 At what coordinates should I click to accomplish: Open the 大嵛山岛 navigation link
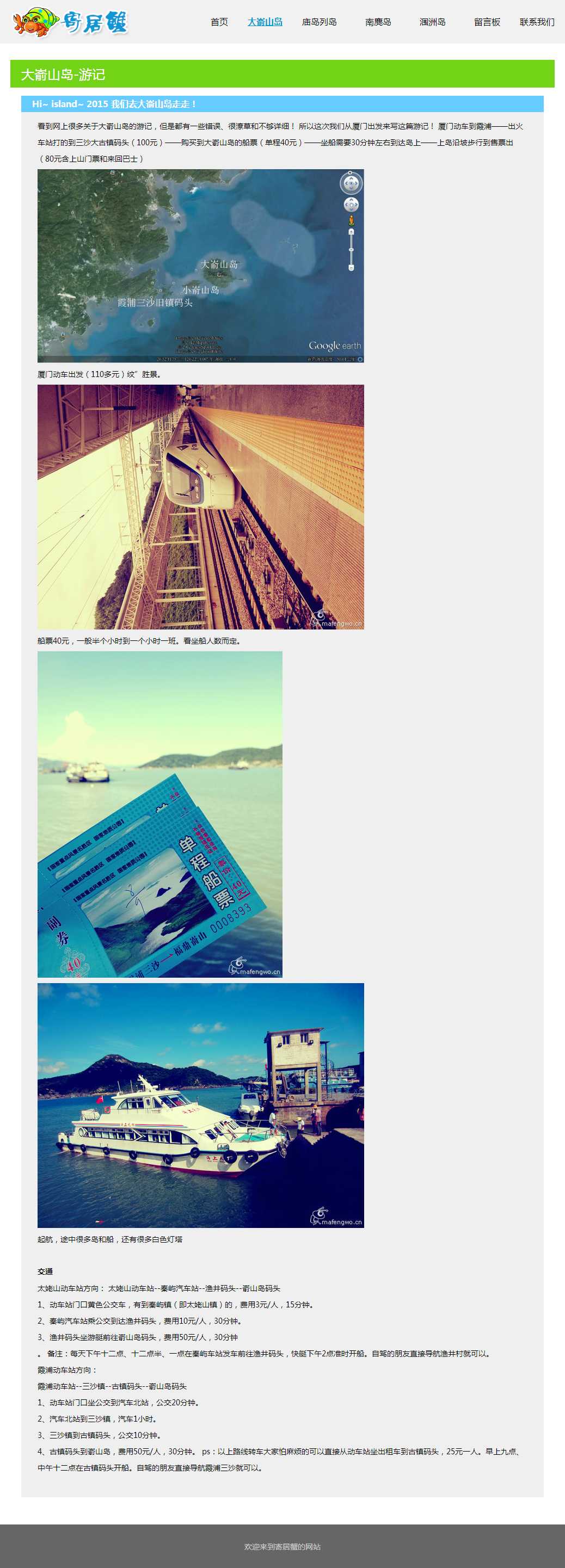coord(265,22)
